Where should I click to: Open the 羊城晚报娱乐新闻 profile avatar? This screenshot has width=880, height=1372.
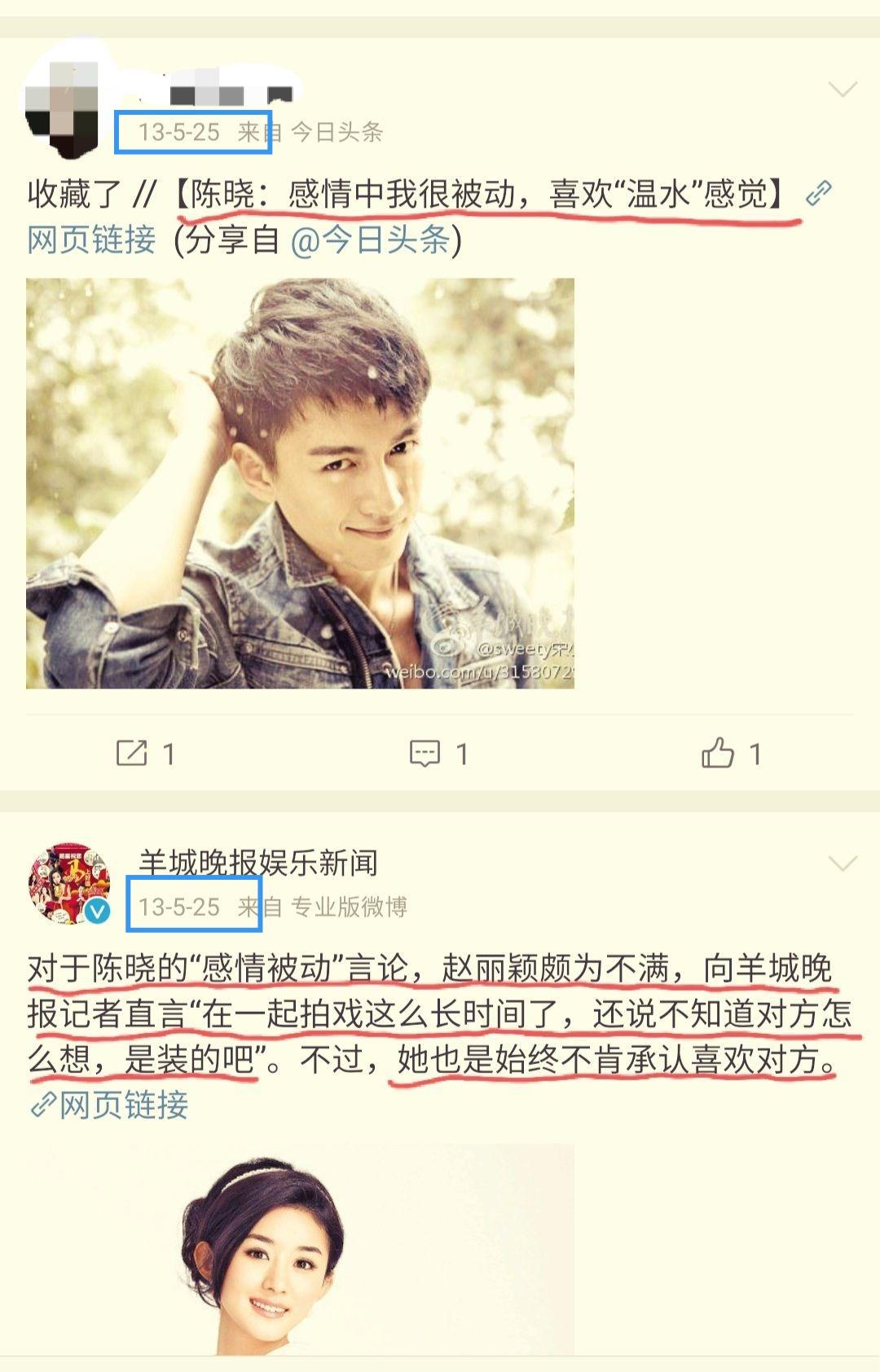(x=69, y=883)
